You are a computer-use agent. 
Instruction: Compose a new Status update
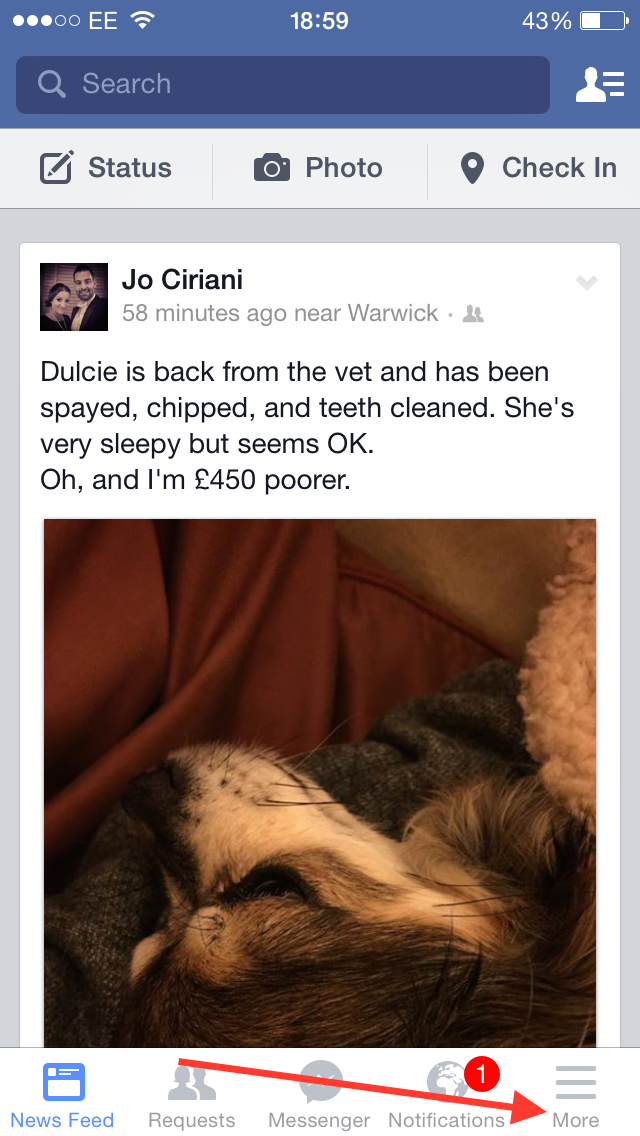pos(106,168)
